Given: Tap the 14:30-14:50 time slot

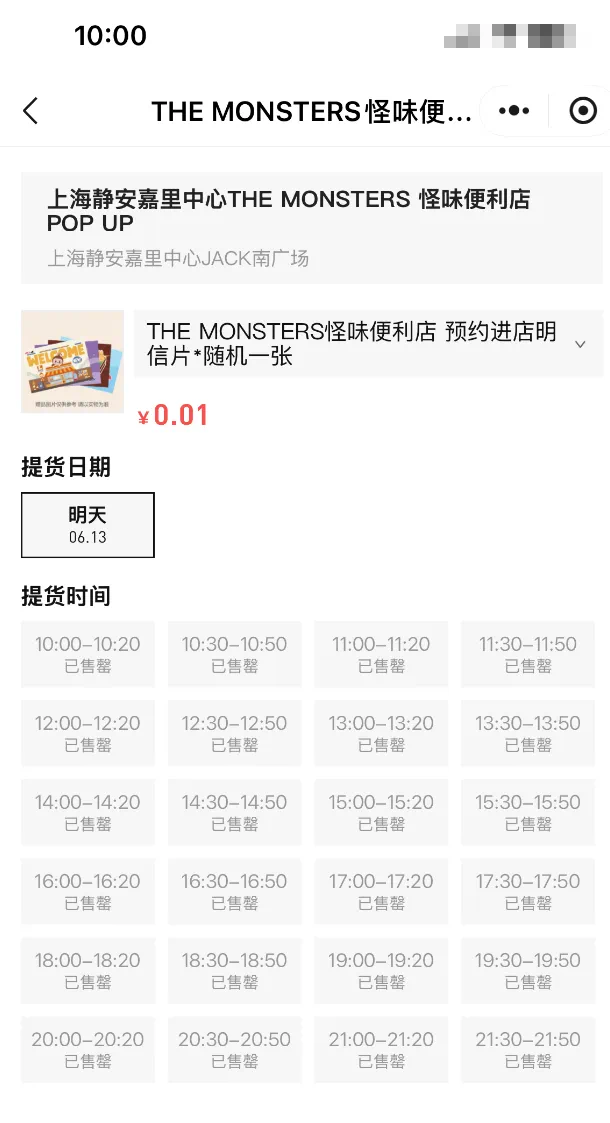Looking at the screenshot, I should 234,812.
